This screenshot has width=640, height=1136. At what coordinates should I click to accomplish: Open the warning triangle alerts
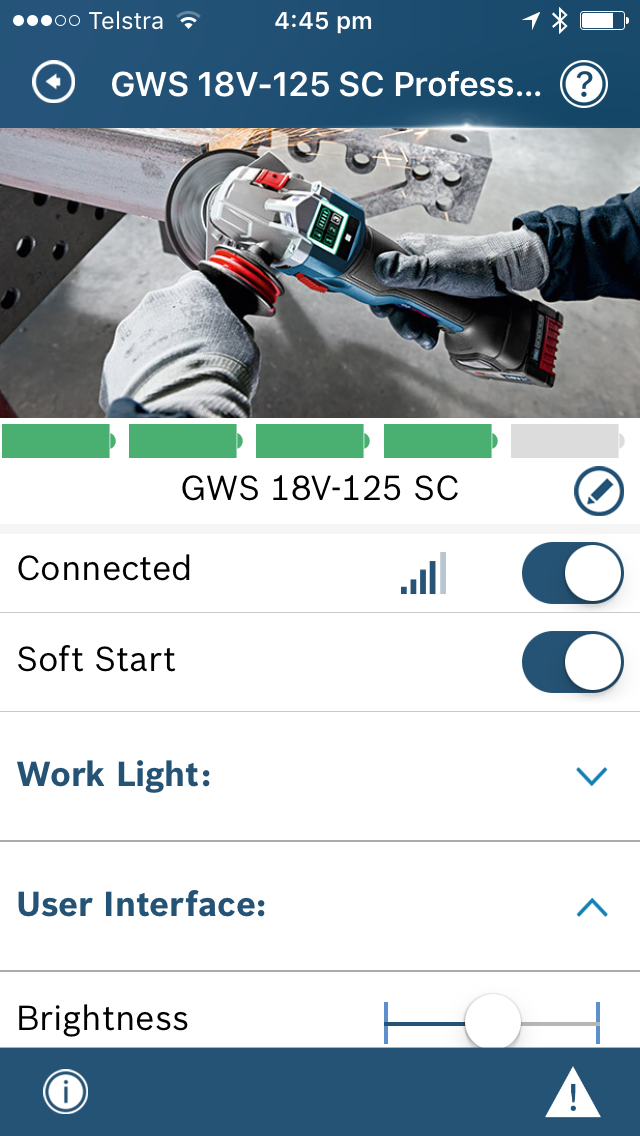[x=573, y=1092]
